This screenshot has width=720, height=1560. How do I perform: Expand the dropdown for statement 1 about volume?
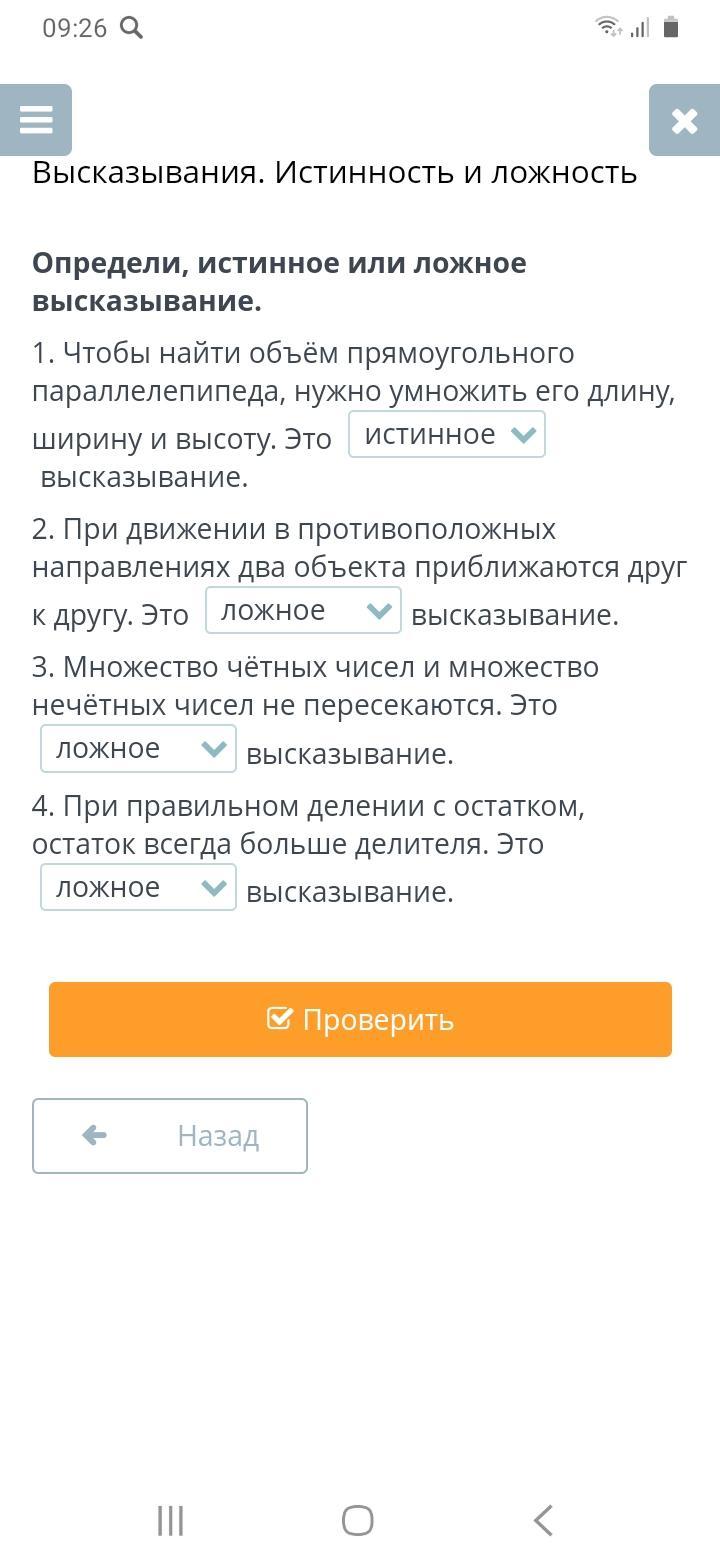446,435
